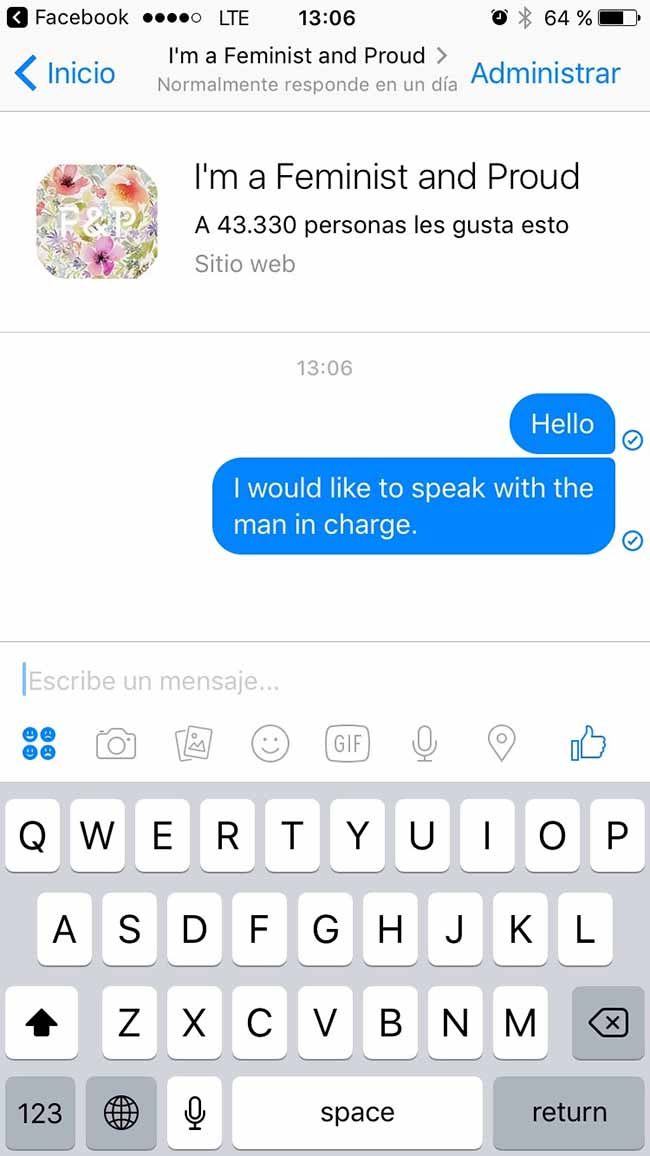Open I'm a Feminist and Proud page details

pyautogui.click(x=307, y=55)
